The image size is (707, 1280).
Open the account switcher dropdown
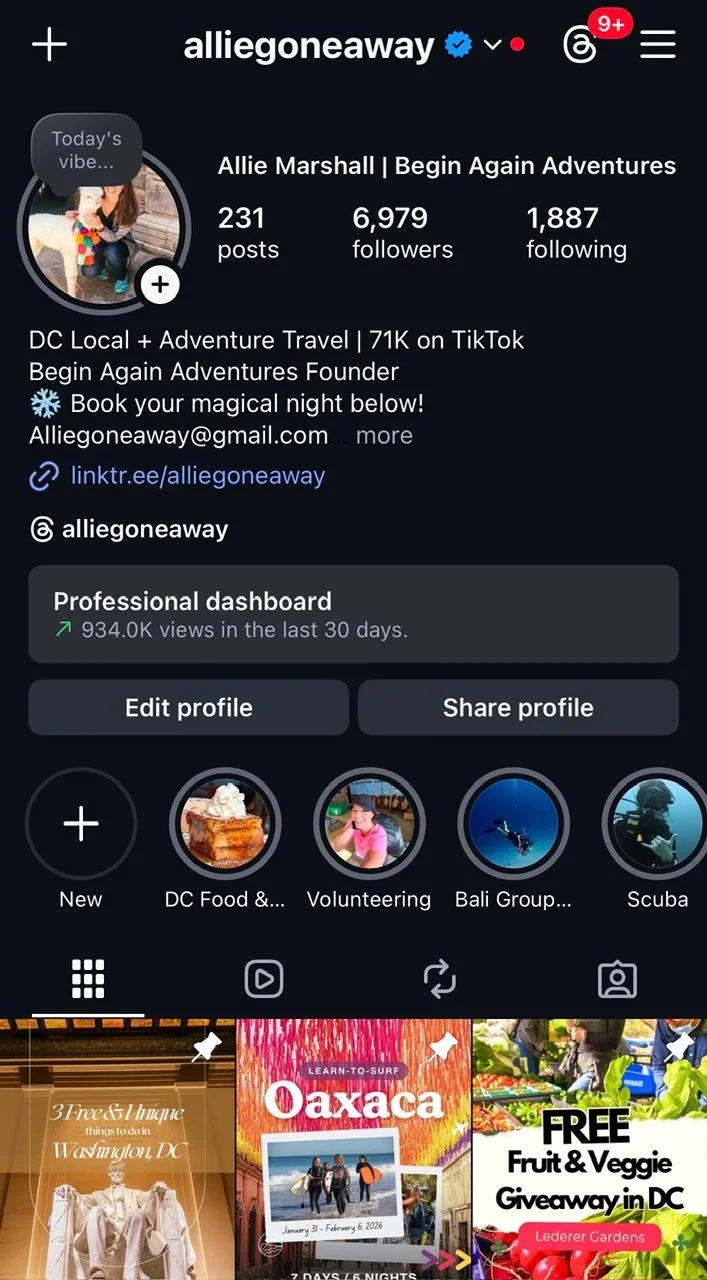pyautogui.click(x=492, y=45)
